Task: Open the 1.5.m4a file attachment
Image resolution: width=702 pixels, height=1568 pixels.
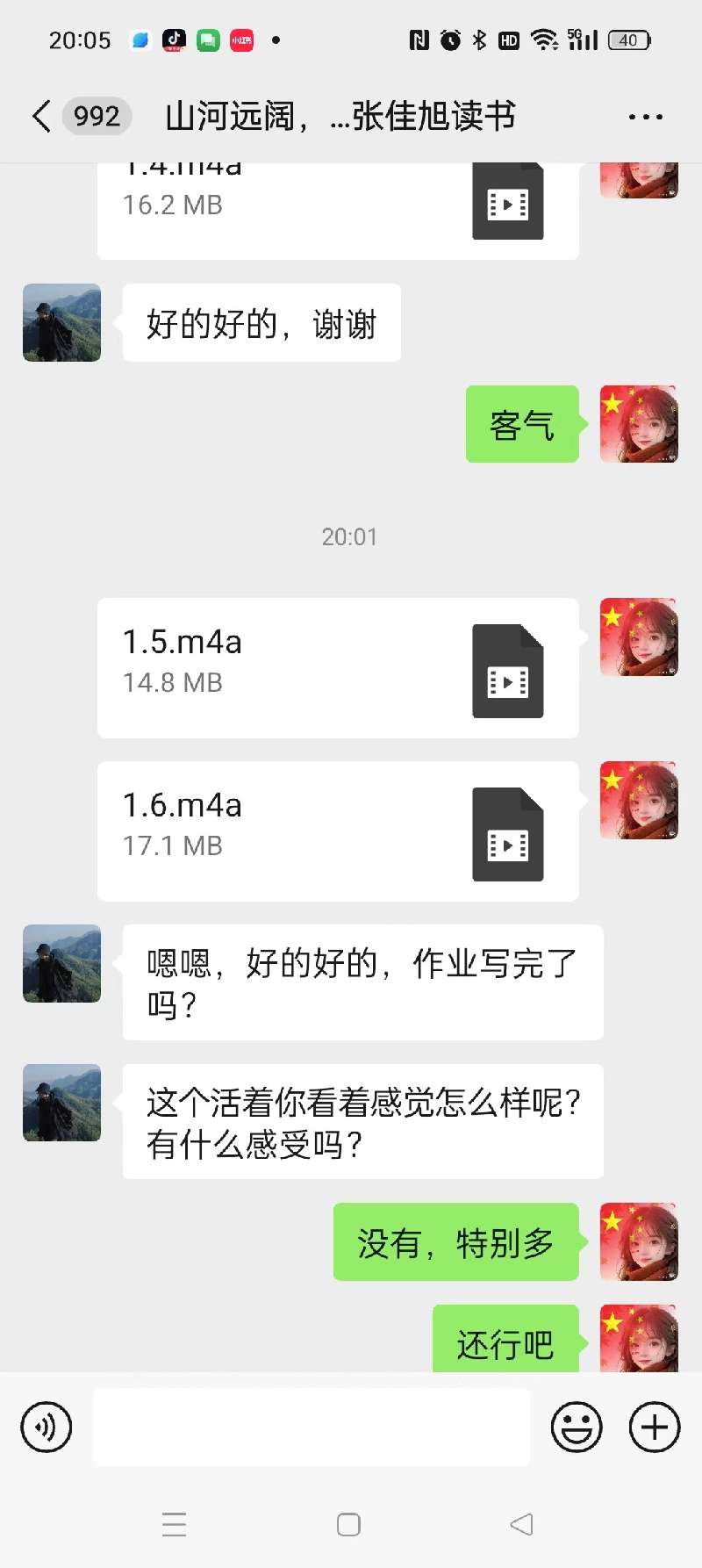Action: click(338, 667)
